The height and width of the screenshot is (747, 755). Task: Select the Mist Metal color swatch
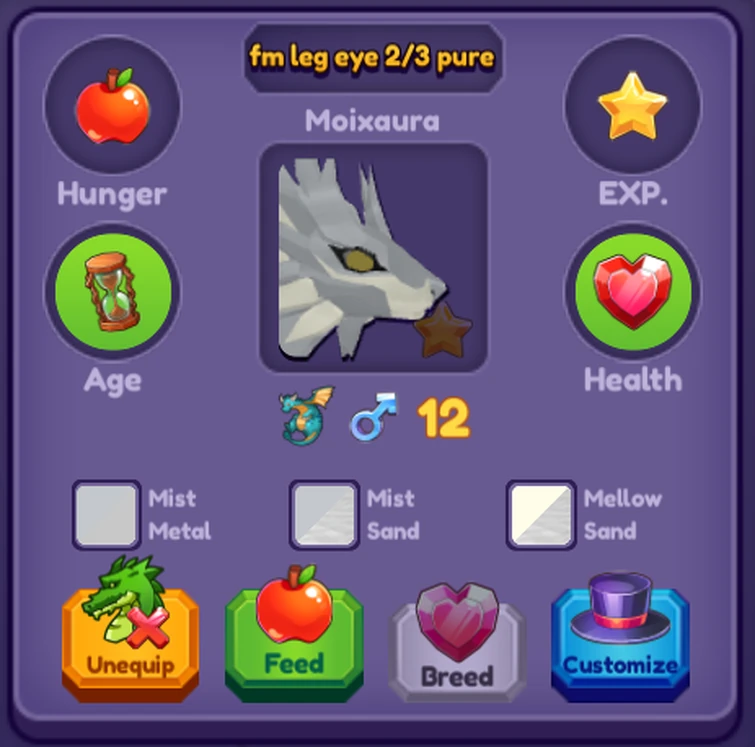[x=106, y=514]
